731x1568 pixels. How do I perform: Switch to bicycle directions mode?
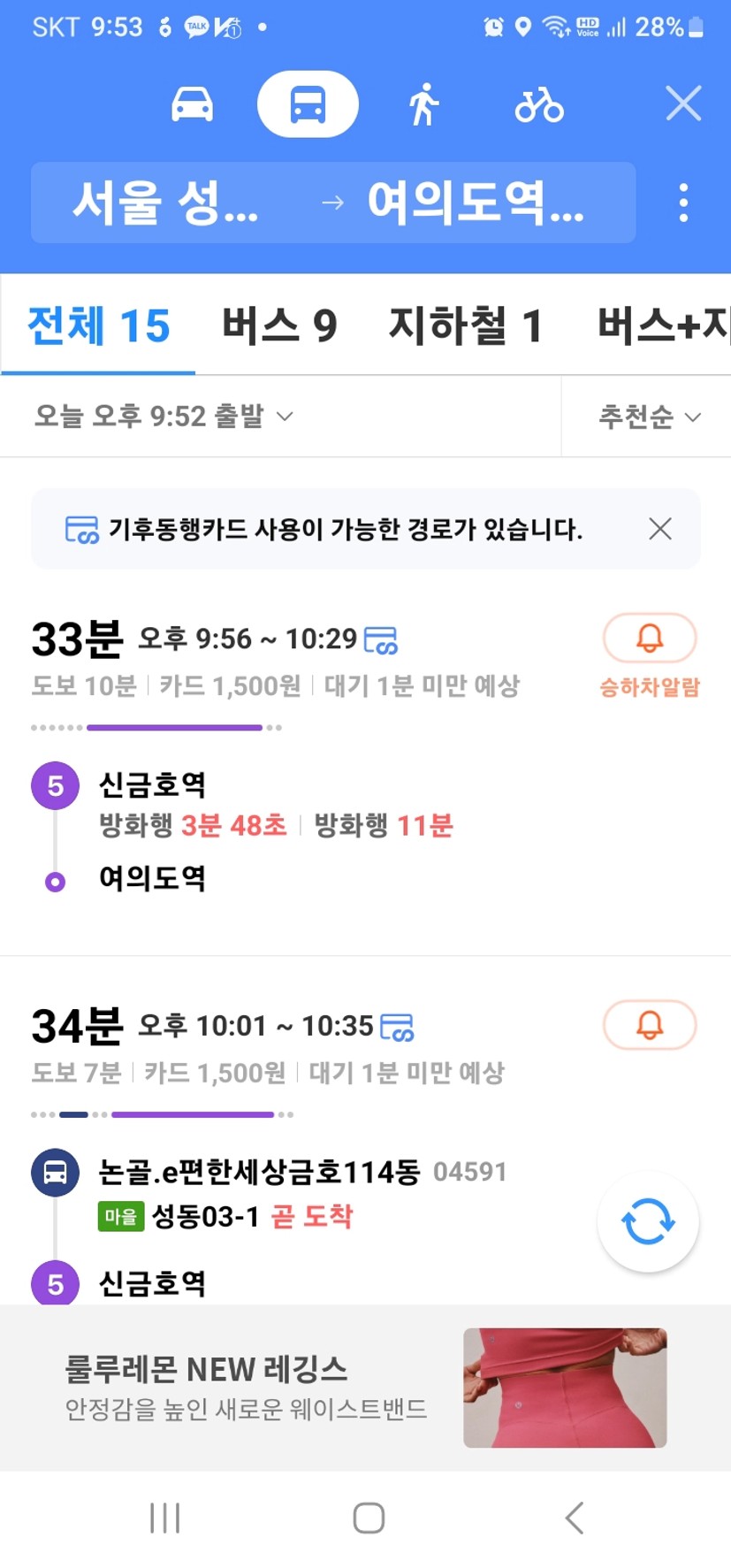tap(538, 105)
